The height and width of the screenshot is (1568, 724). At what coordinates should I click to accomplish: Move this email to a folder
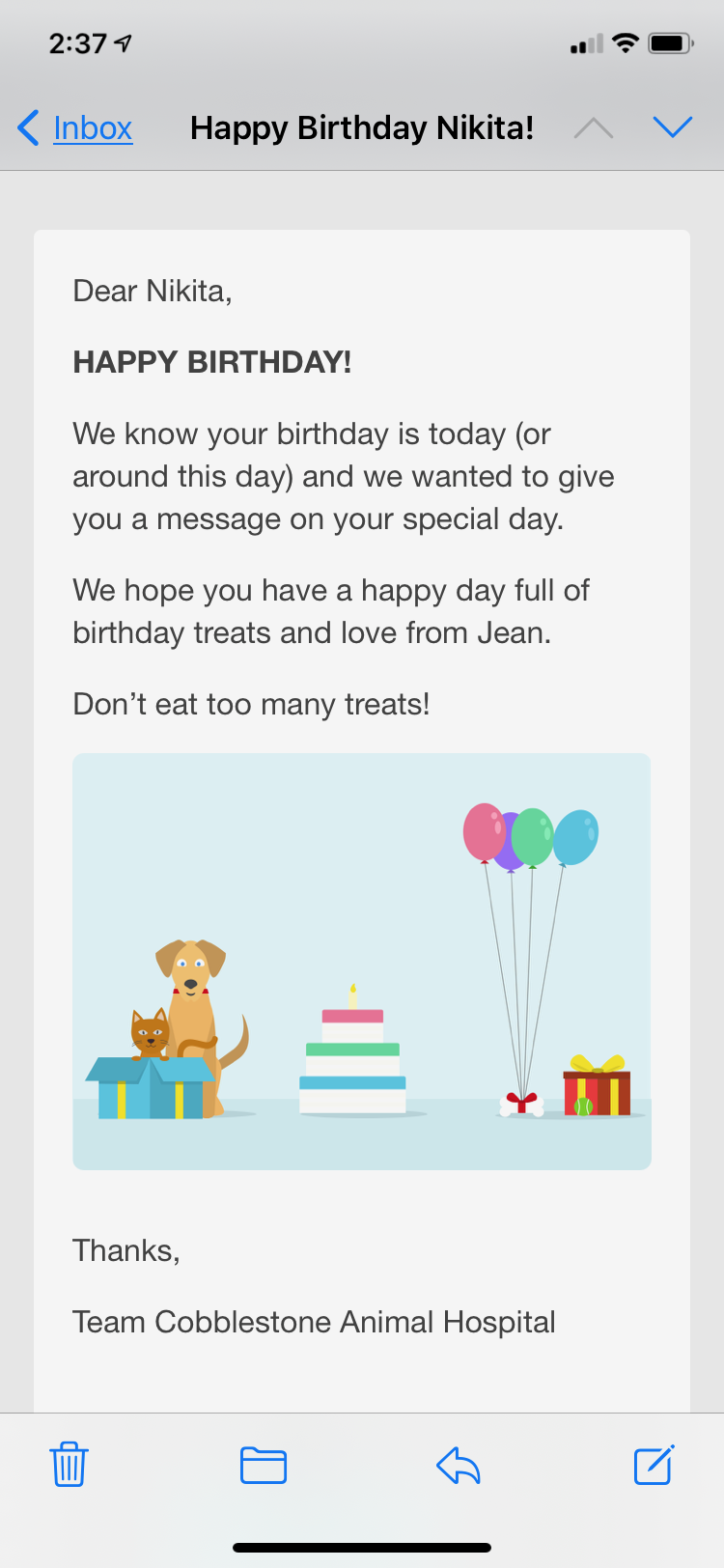tap(264, 1465)
